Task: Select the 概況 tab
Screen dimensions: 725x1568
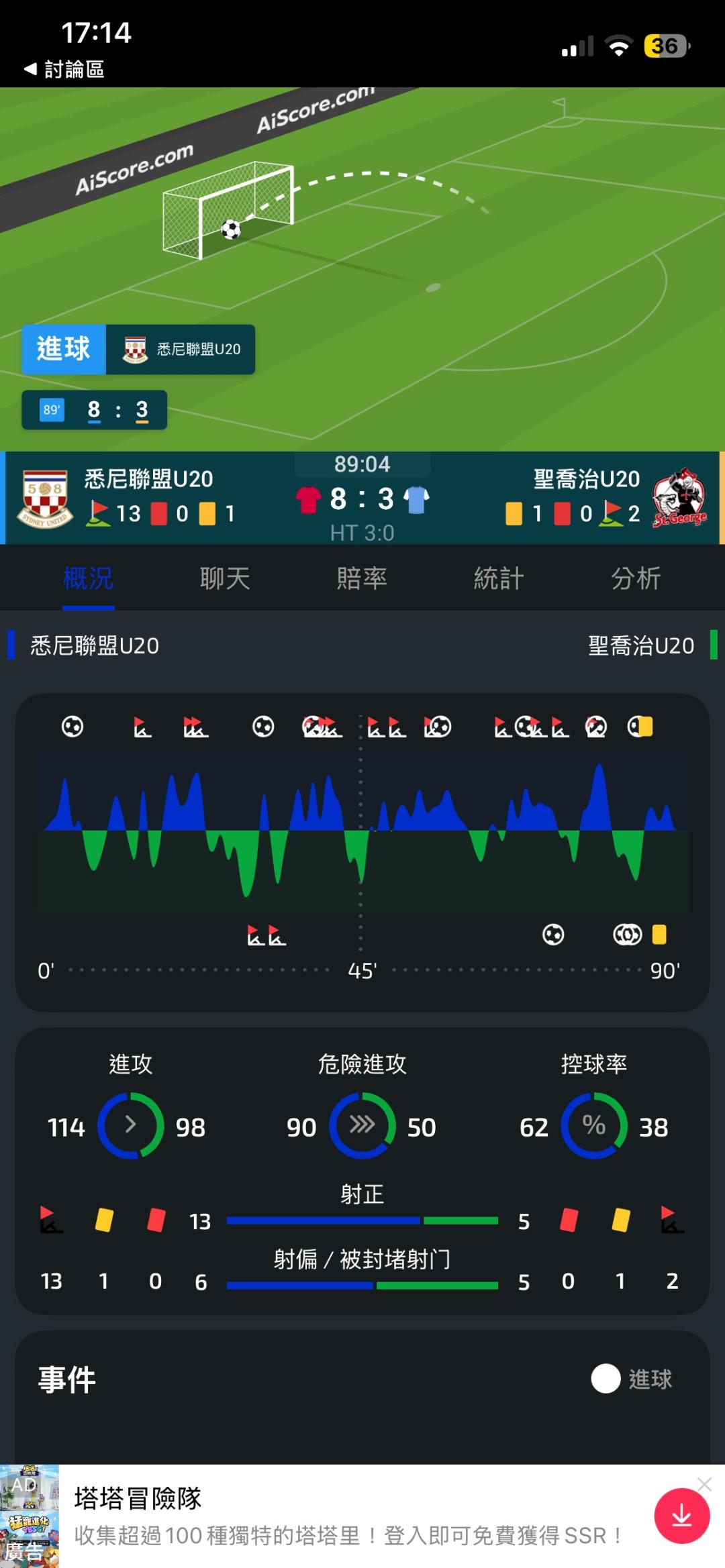Action: click(88, 578)
